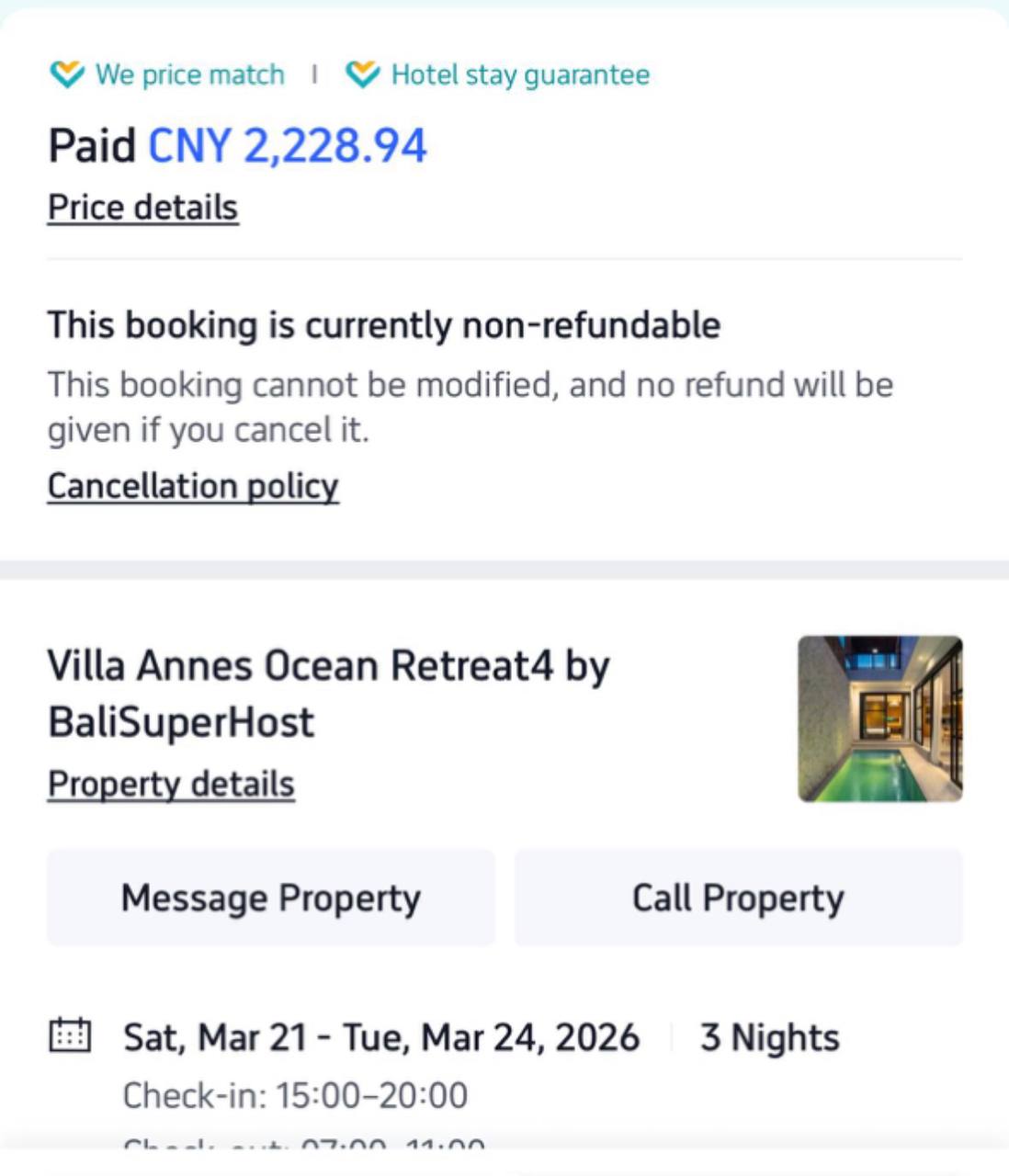The width and height of the screenshot is (1009, 1176).
Task: Open the Price details link
Action: 142,208
